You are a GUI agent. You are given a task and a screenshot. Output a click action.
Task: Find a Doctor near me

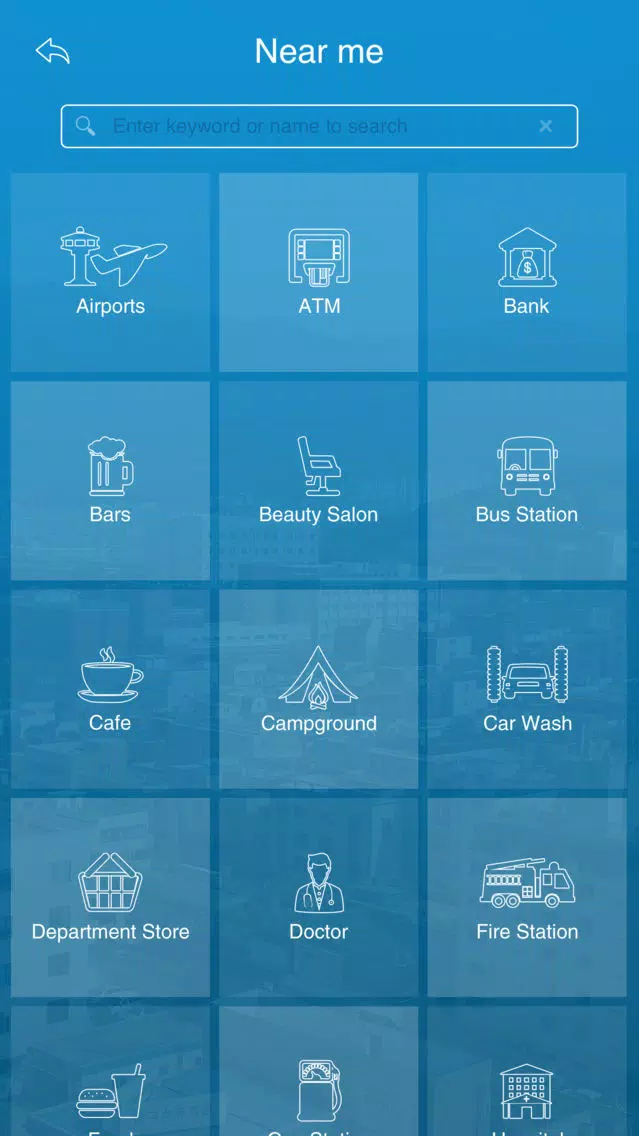pyautogui.click(x=319, y=896)
